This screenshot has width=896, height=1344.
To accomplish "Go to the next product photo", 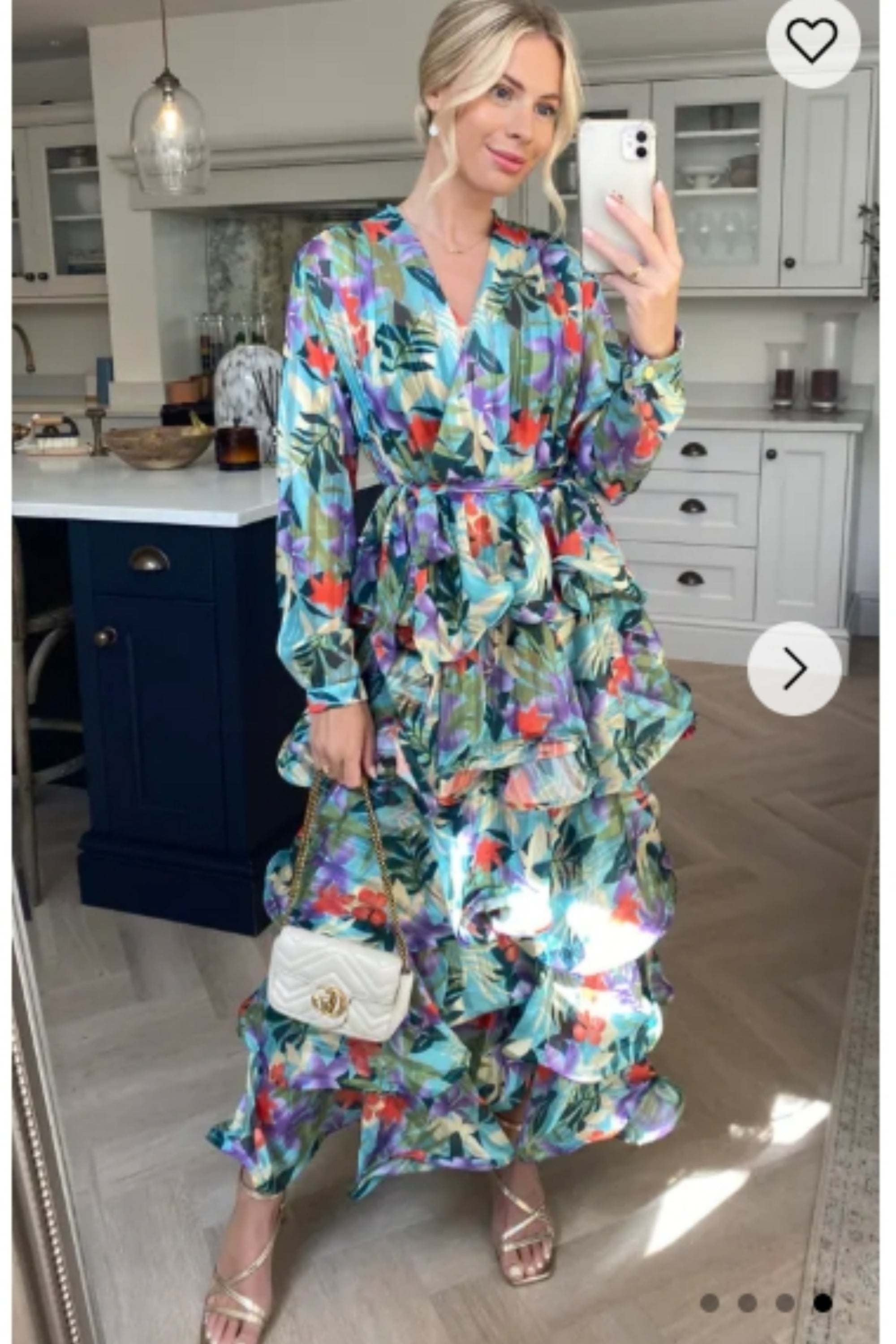I will (794, 668).
